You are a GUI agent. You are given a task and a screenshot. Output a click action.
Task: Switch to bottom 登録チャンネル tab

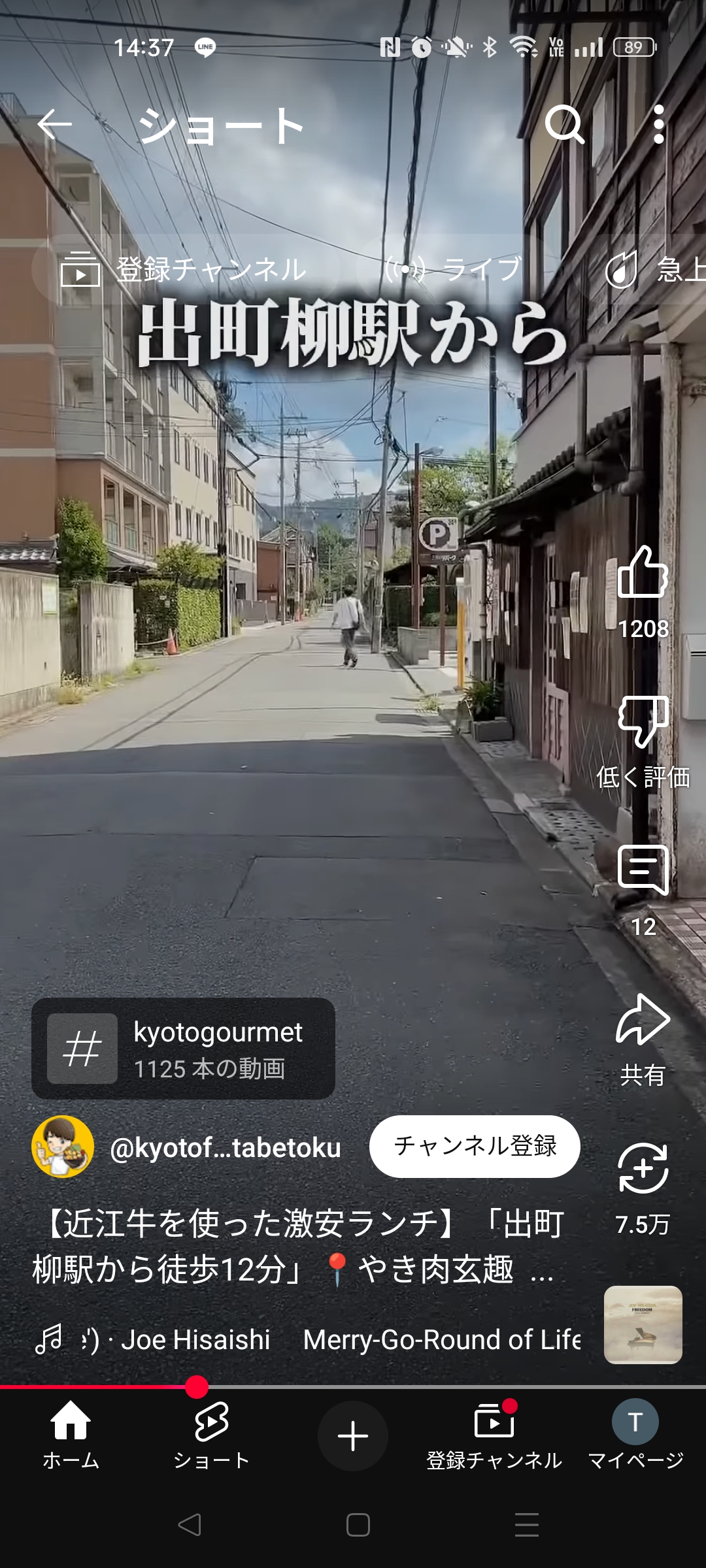[494, 1435]
